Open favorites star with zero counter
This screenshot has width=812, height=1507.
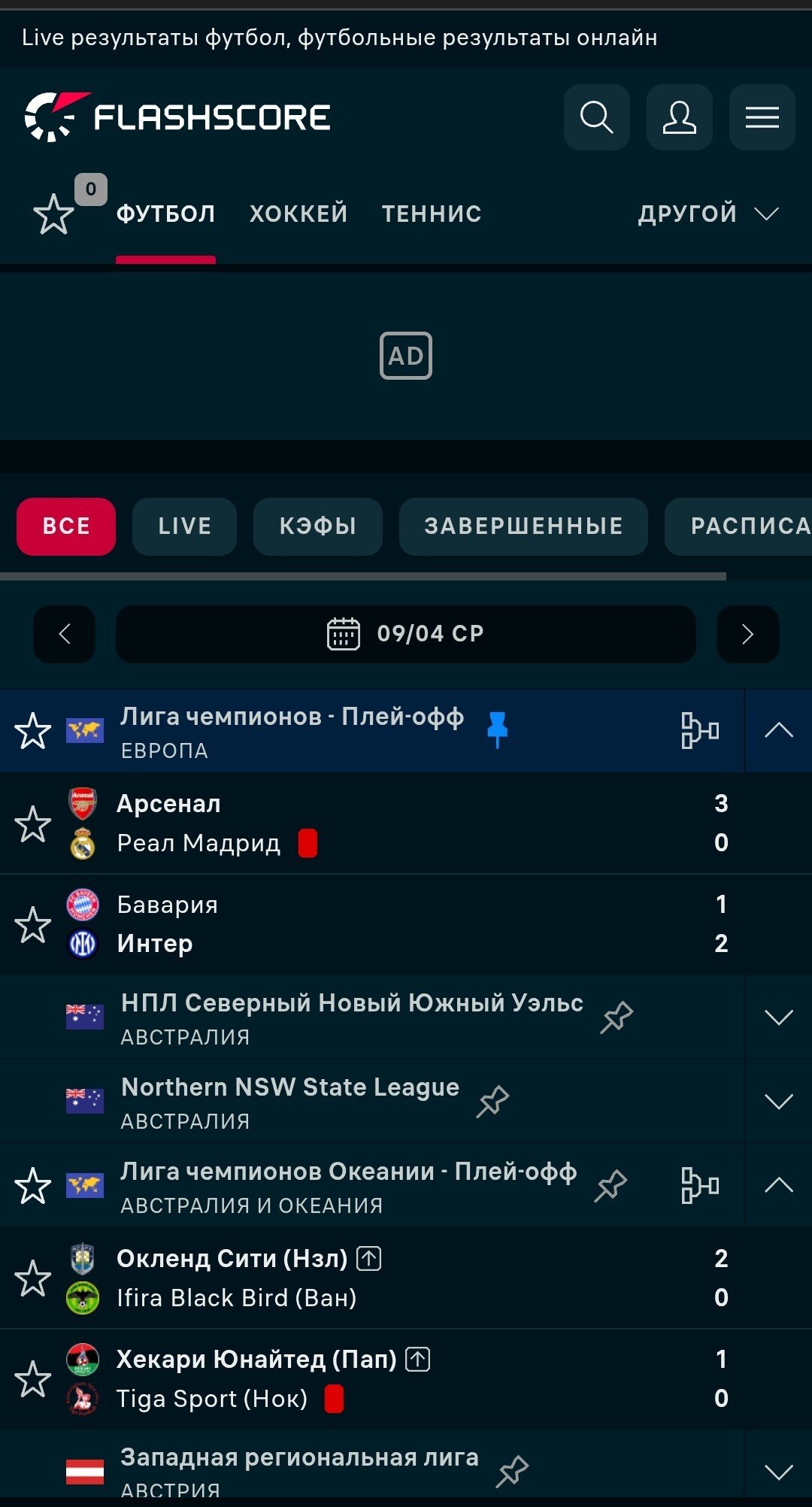coord(55,214)
